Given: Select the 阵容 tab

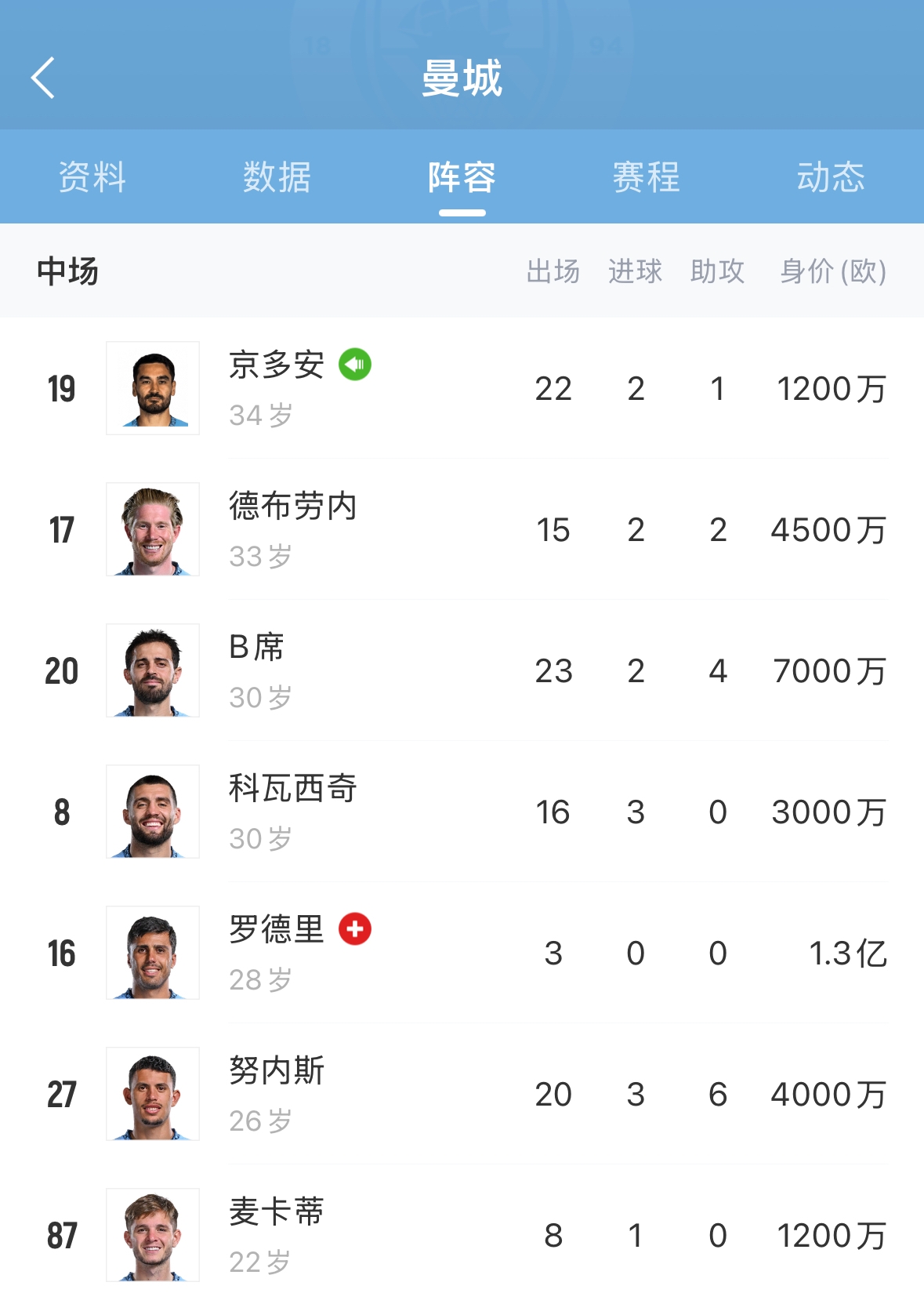Looking at the screenshot, I should [x=462, y=177].
